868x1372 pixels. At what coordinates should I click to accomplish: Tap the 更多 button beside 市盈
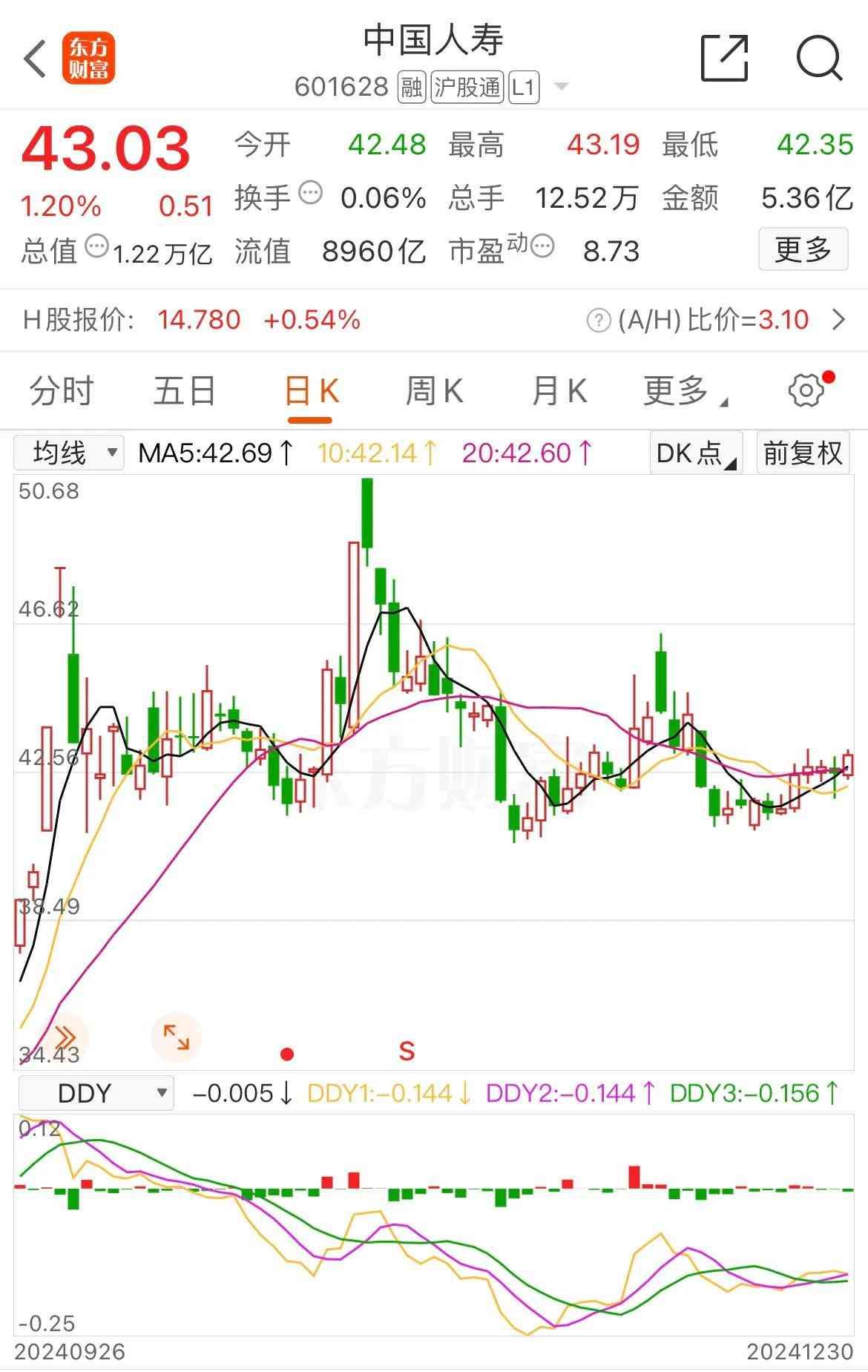point(803,250)
